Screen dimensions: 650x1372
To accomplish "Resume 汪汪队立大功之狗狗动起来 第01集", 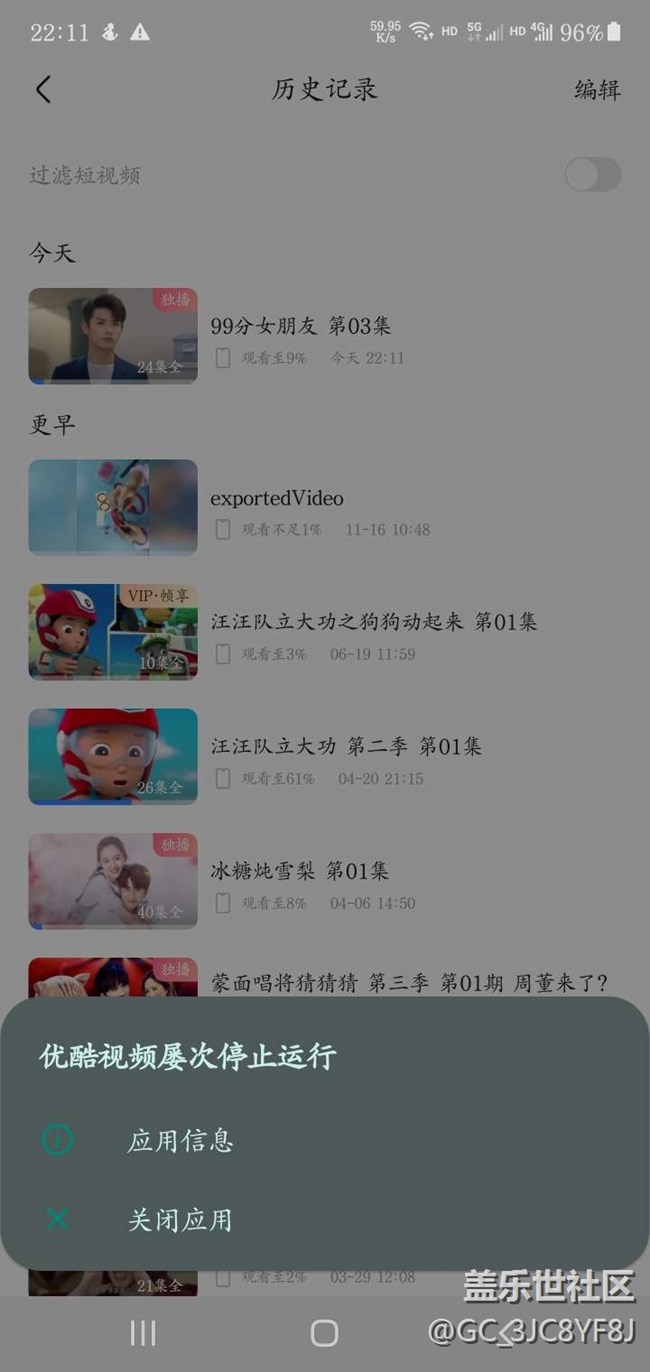I will pos(373,622).
